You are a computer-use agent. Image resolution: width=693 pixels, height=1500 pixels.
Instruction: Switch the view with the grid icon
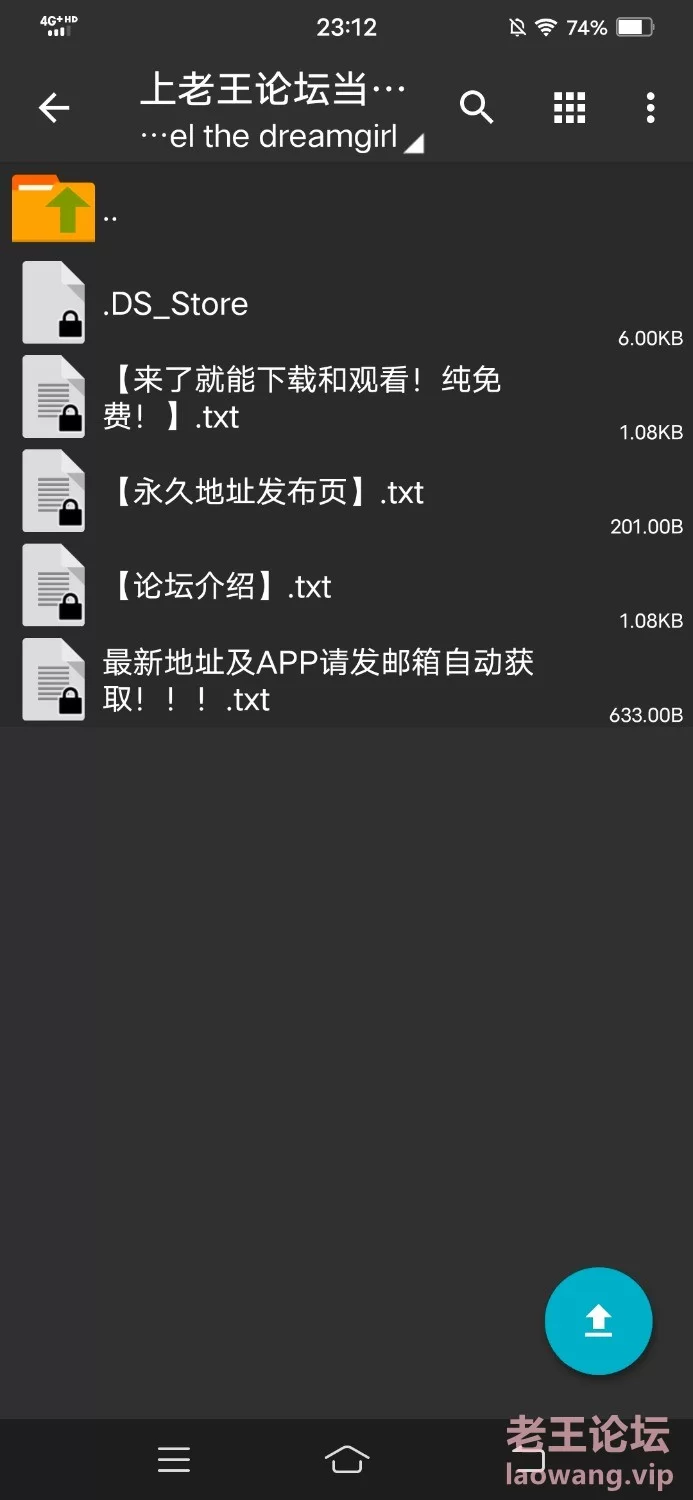(x=569, y=107)
